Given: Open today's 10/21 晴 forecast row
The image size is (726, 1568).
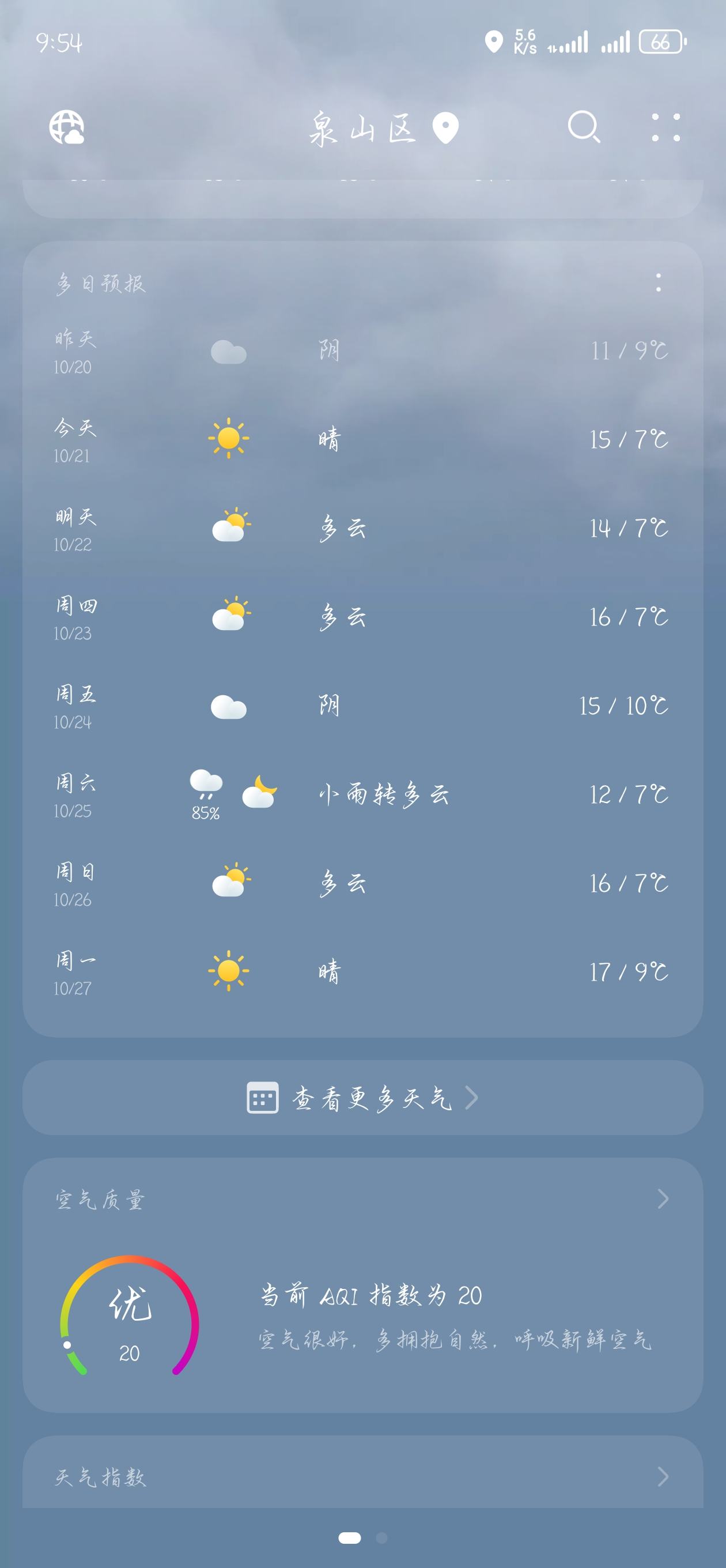Looking at the screenshot, I should click(x=362, y=439).
